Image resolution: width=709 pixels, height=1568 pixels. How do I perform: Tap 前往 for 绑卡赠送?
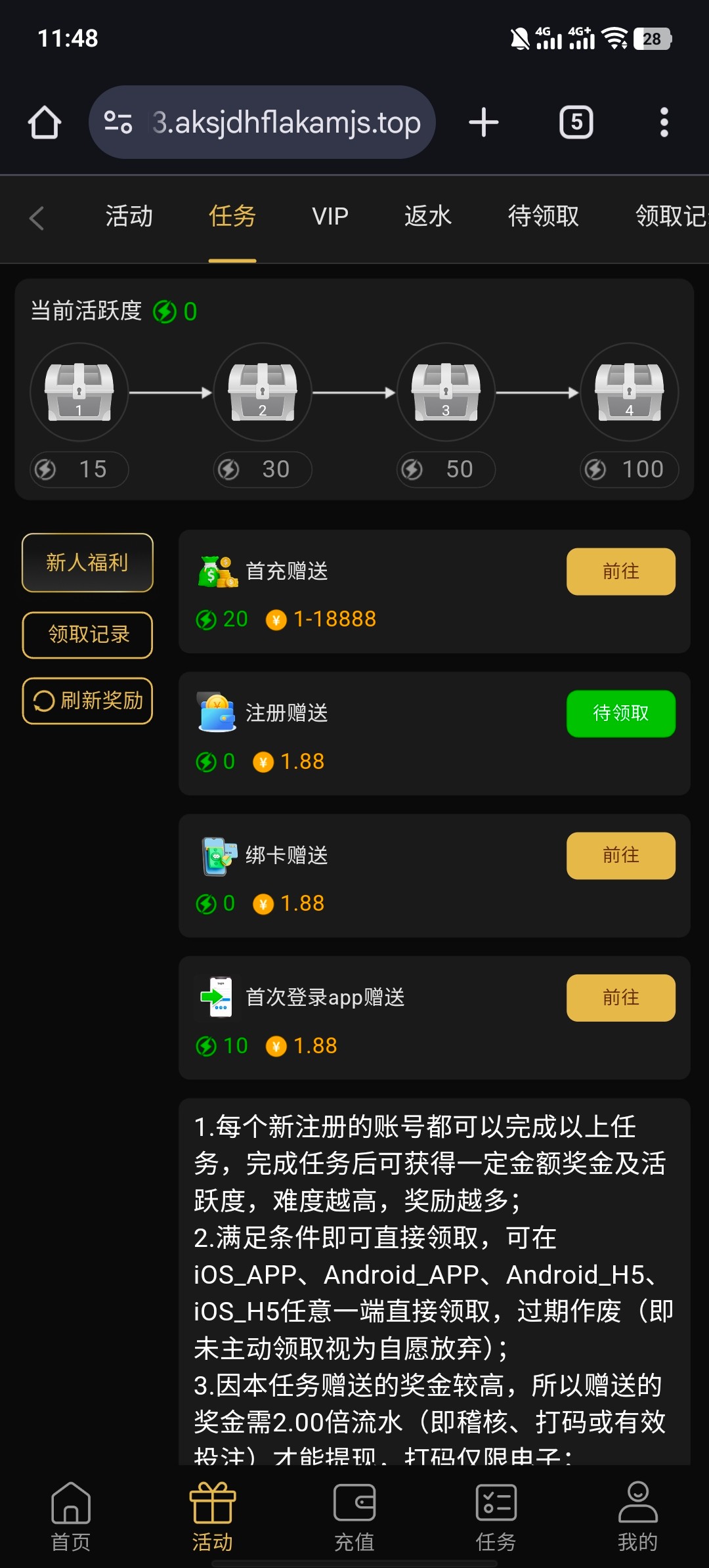pyautogui.click(x=620, y=856)
